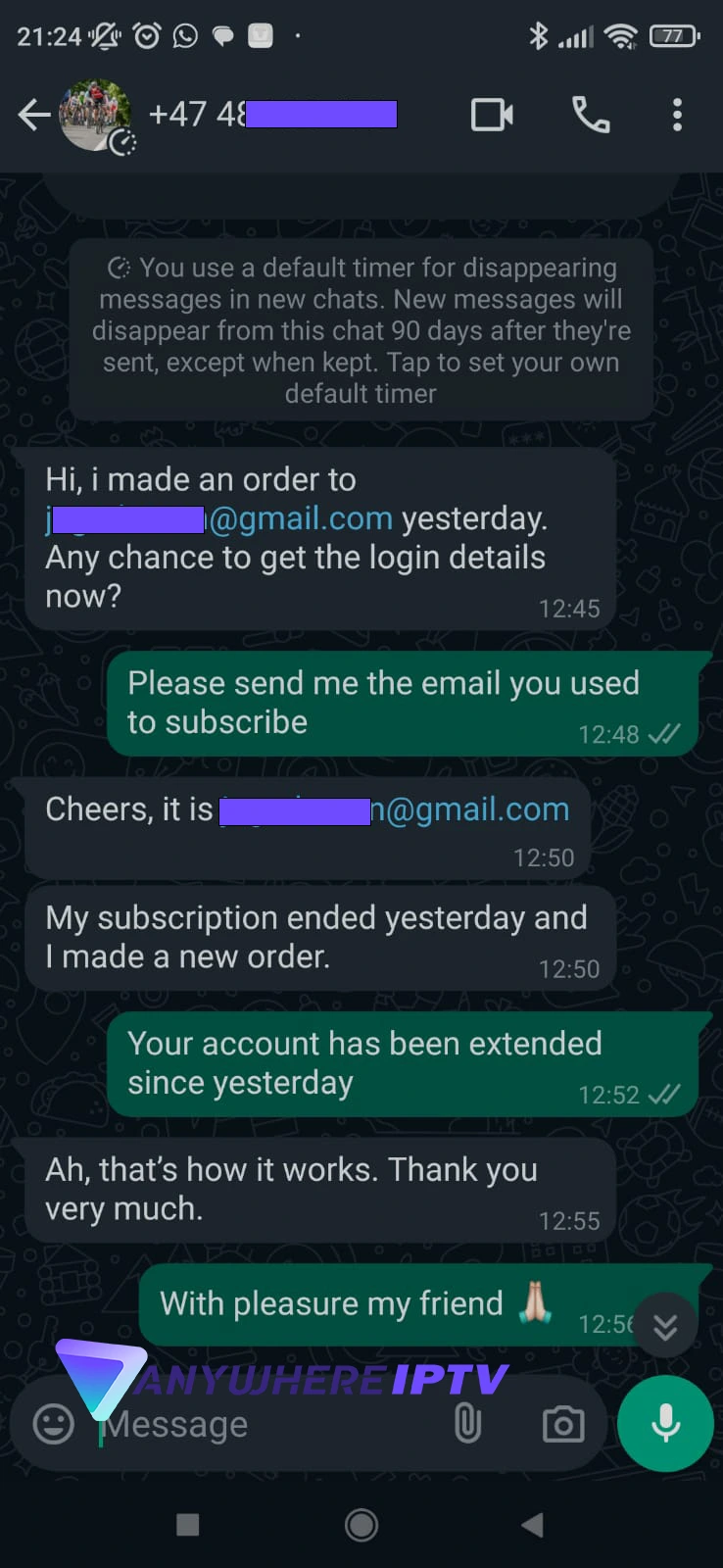Open the gmail.com link in the 12:45 message
The height and width of the screenshot is (1568, 723).
(299, 518)
